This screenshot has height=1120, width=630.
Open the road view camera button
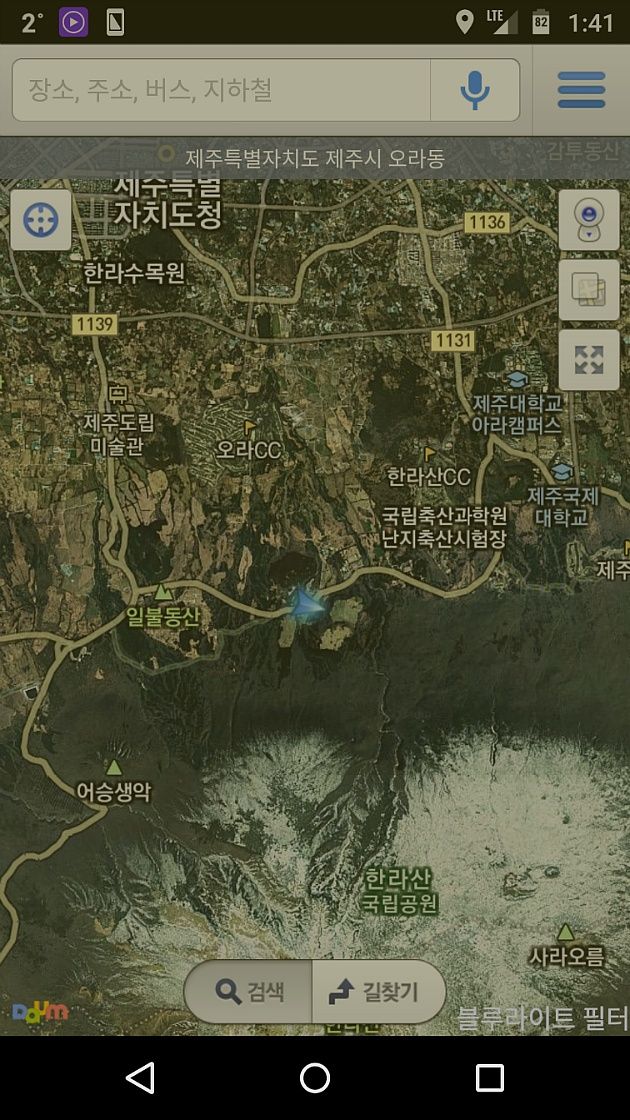pos(589,220)
